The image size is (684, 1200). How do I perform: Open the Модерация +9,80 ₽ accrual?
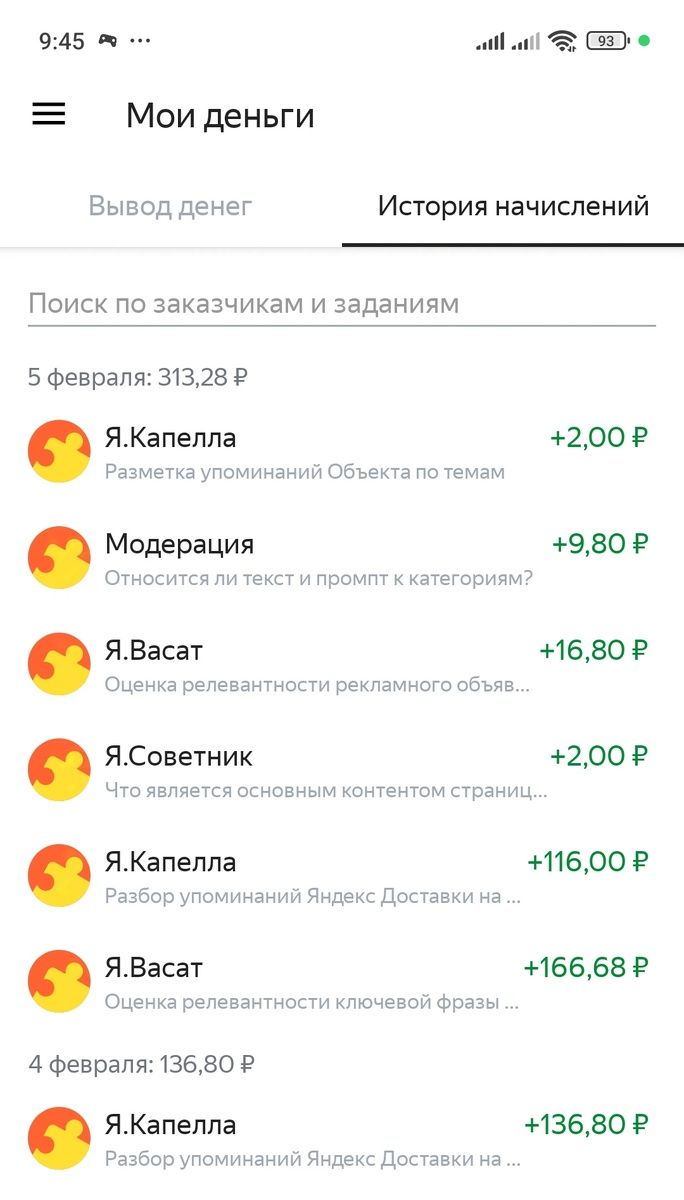(x=340, y=558)
